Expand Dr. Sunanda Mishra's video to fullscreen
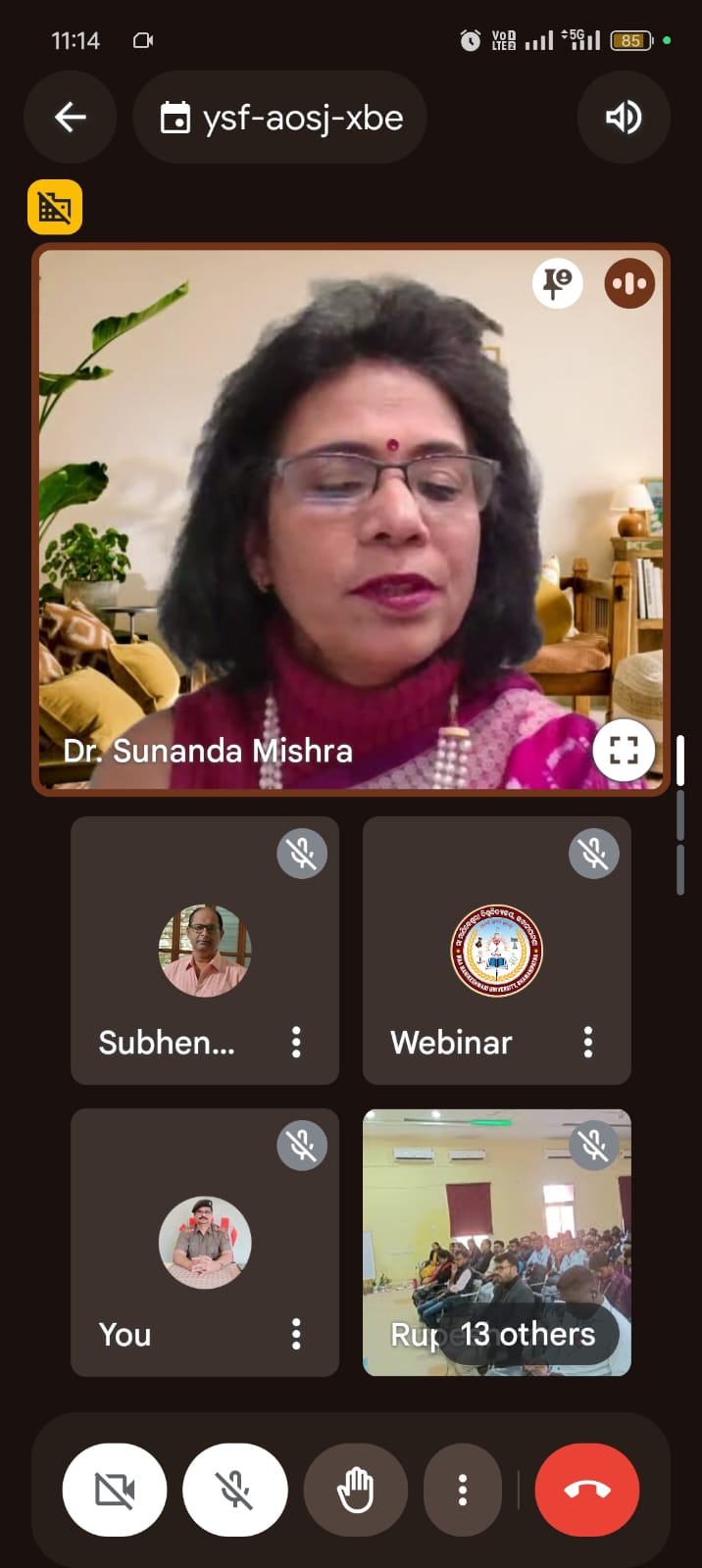702x1568 pixels. click(x=624, y=752)
